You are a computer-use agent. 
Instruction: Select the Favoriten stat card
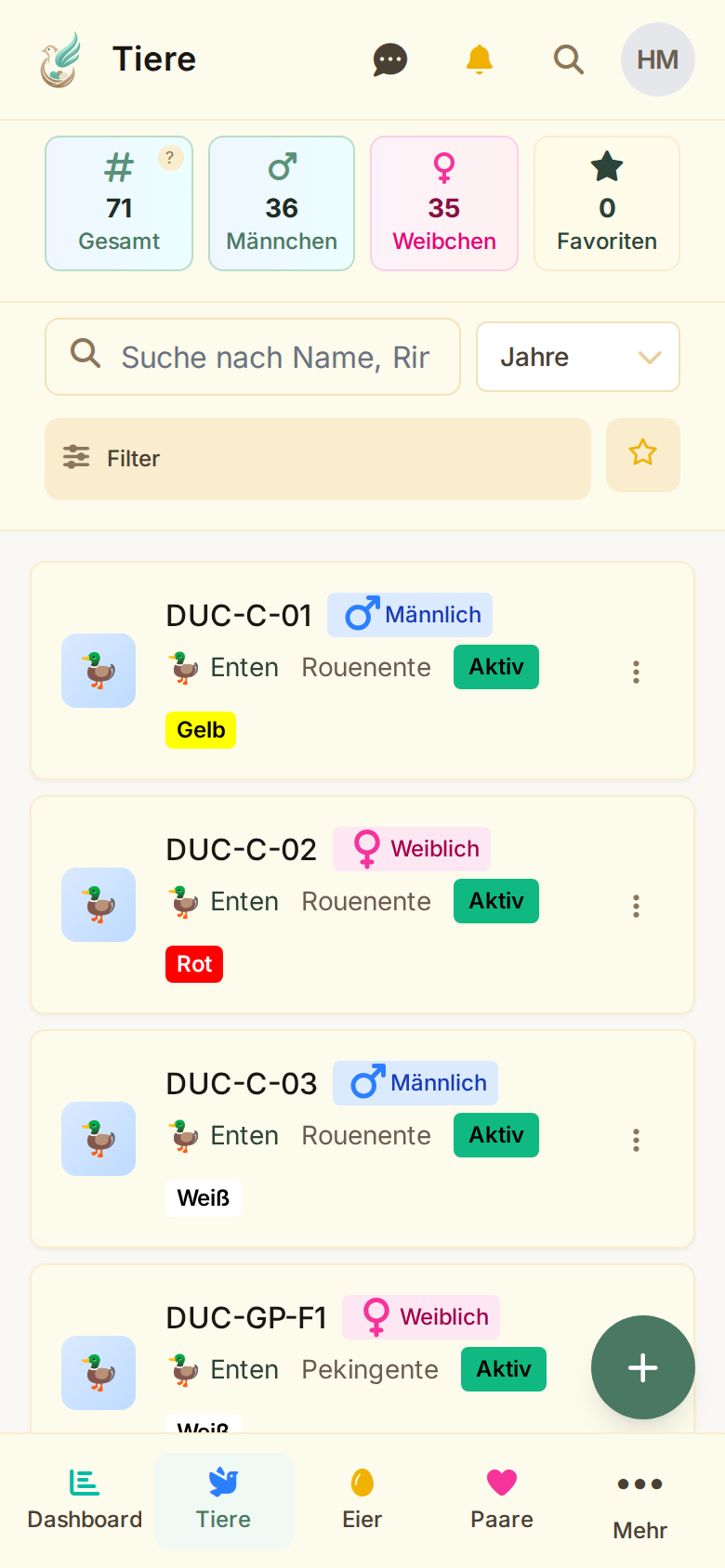tap(607, 203)
